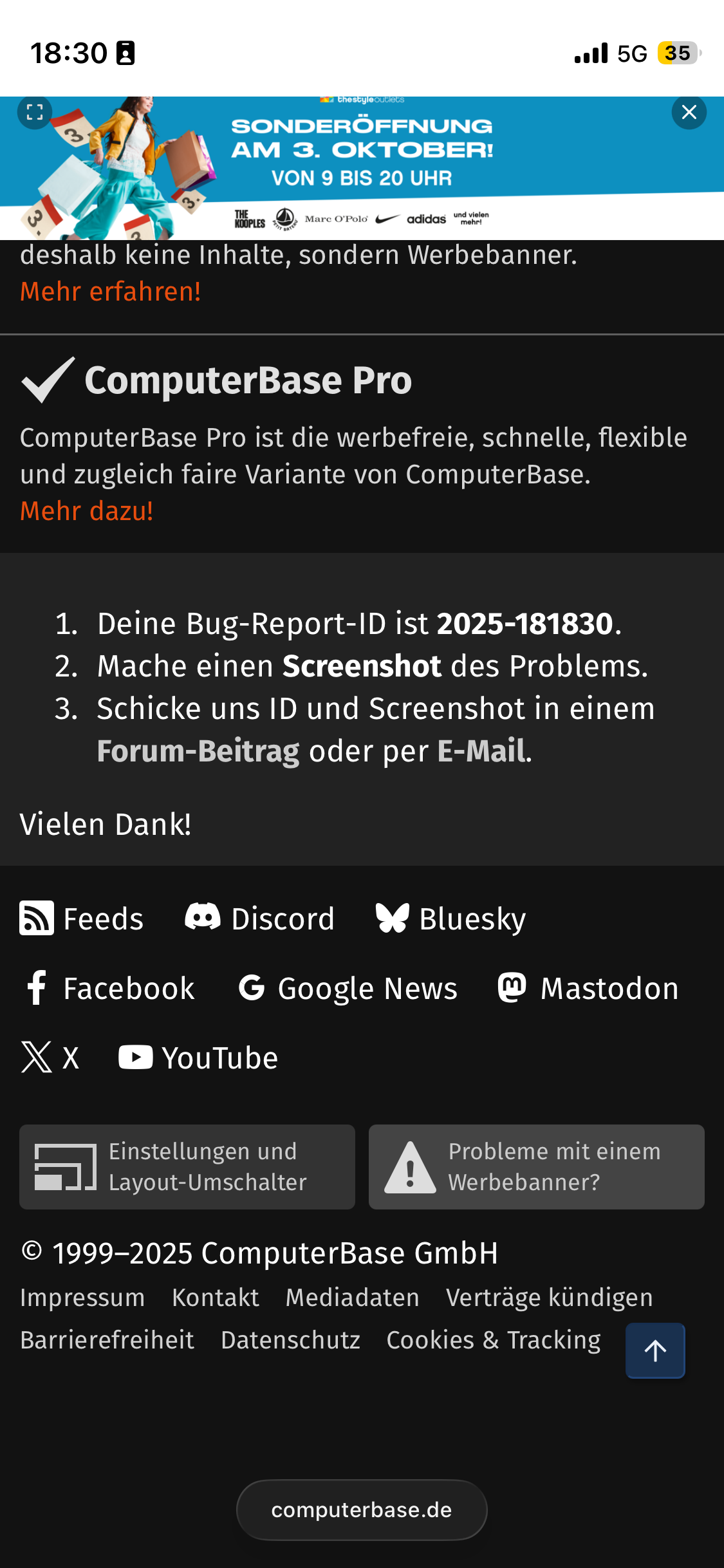
Task: Open Cookies & Tracking settings
Action: (x=493, y=1339)
